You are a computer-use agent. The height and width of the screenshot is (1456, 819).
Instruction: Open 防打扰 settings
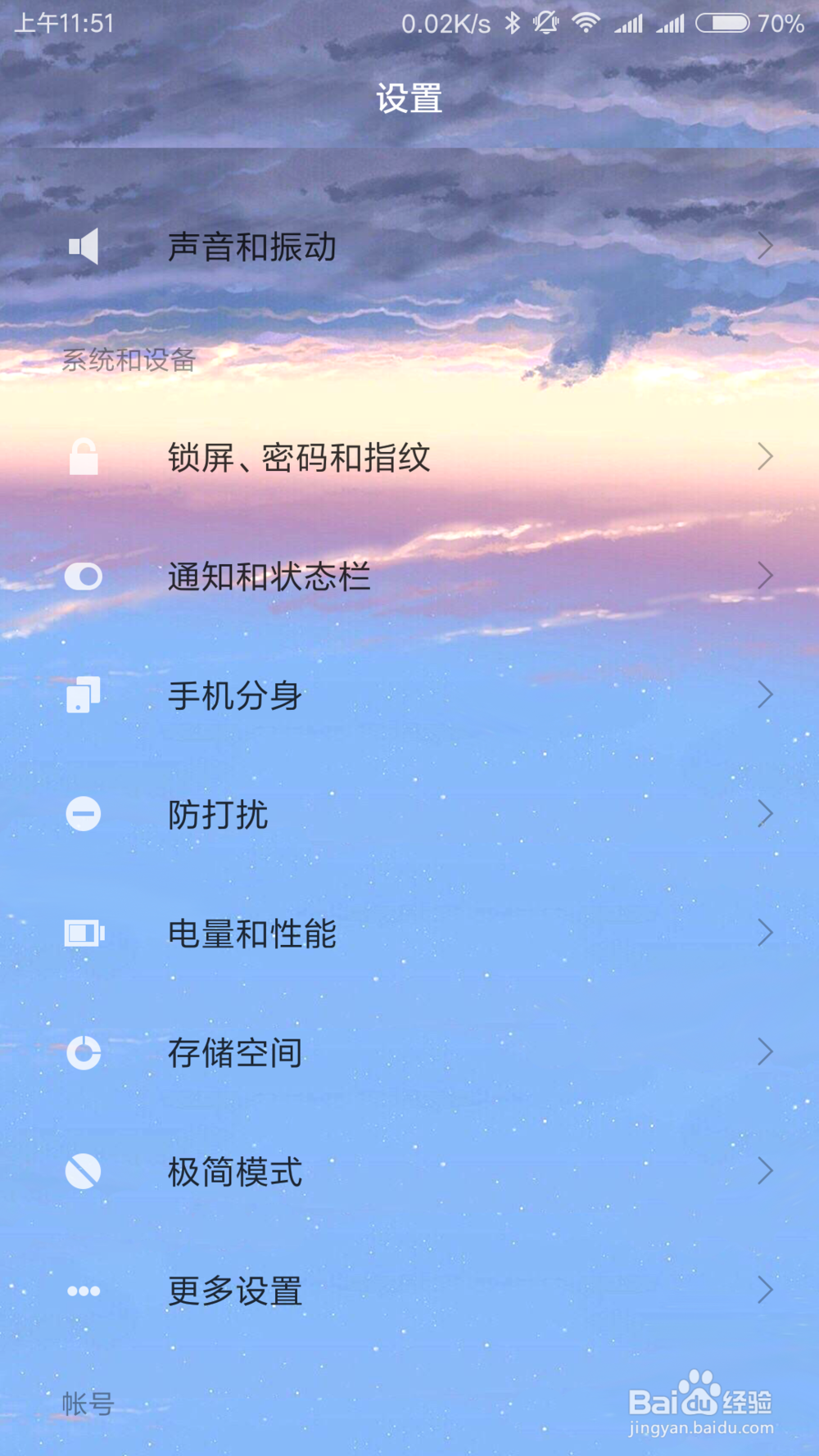coord(409,813)
